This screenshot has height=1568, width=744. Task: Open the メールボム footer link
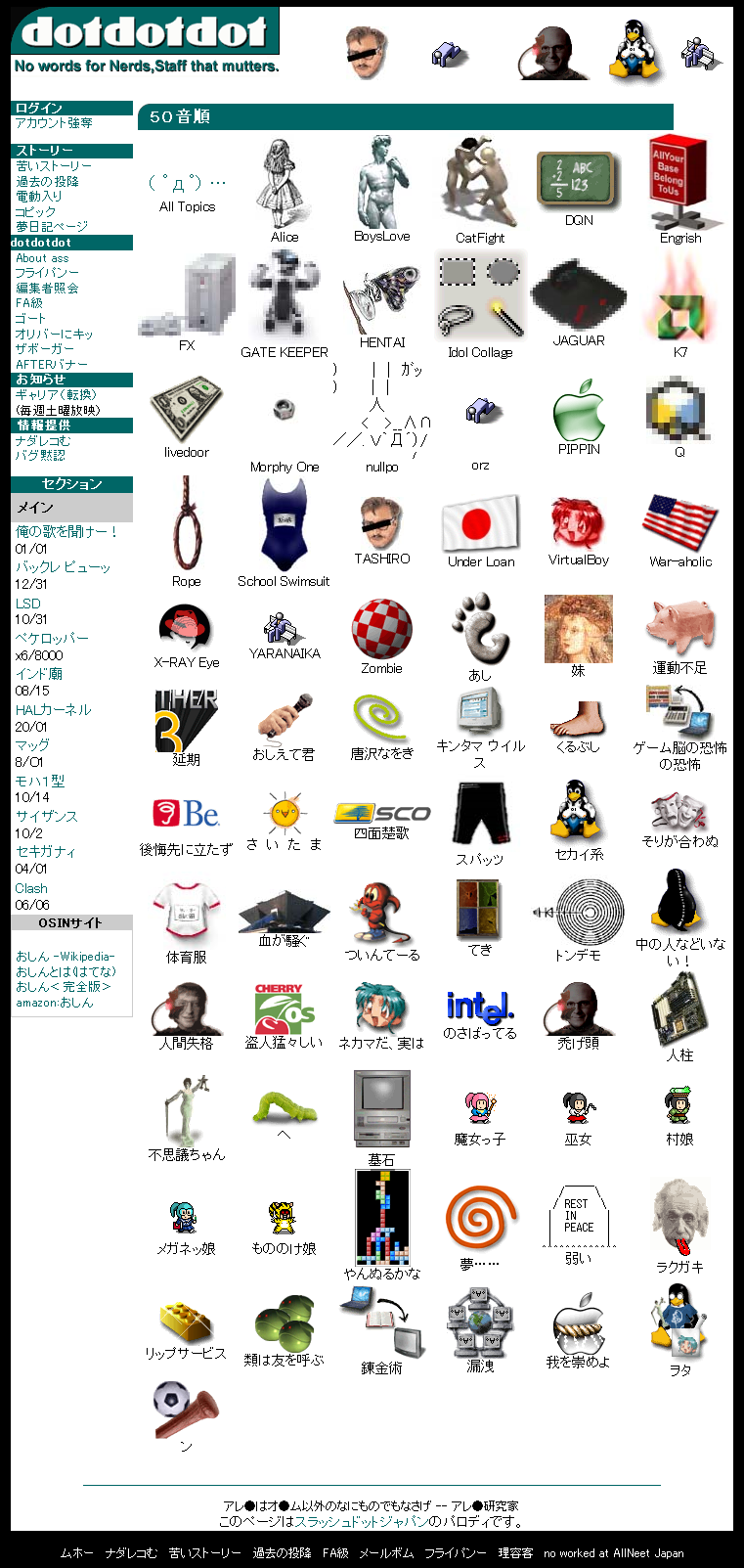pos(386,1552)
